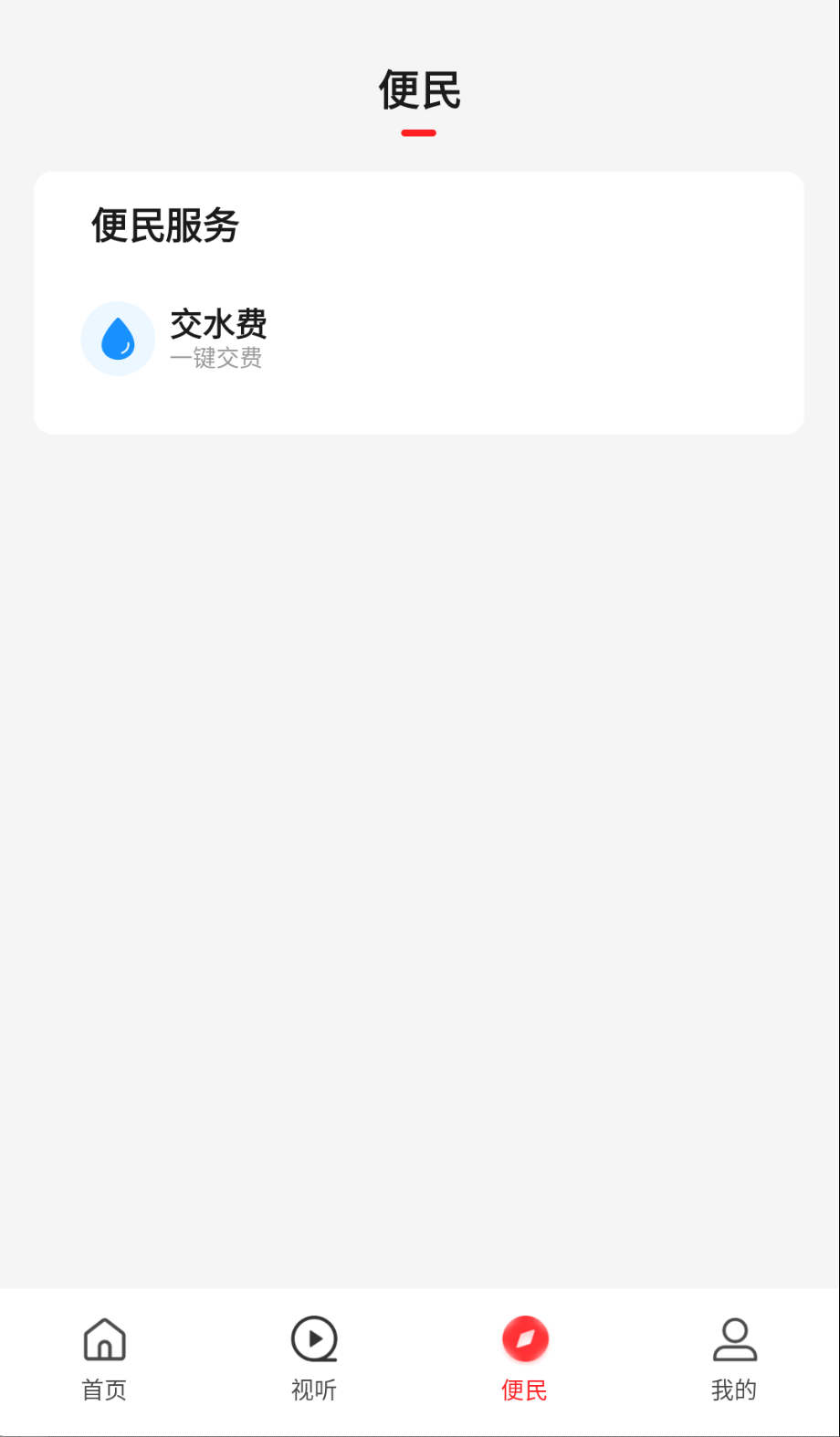
Task: Tap the water drop icon for 交水费
Action: (x=118, y=338)
